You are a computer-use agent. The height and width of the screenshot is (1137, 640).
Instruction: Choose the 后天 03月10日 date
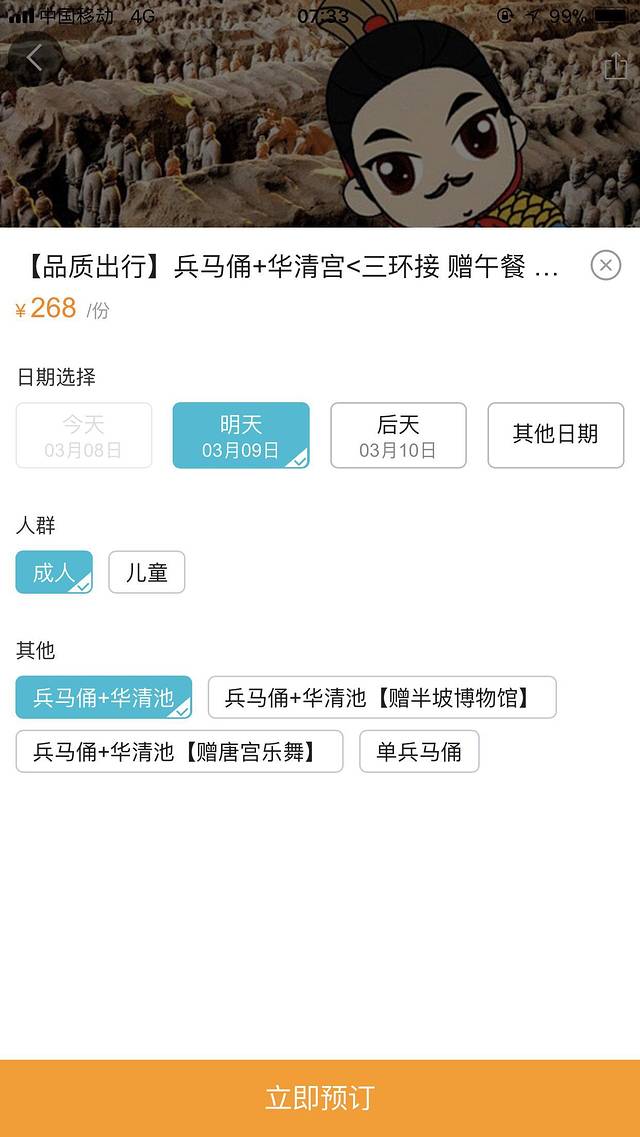point(398,435)
